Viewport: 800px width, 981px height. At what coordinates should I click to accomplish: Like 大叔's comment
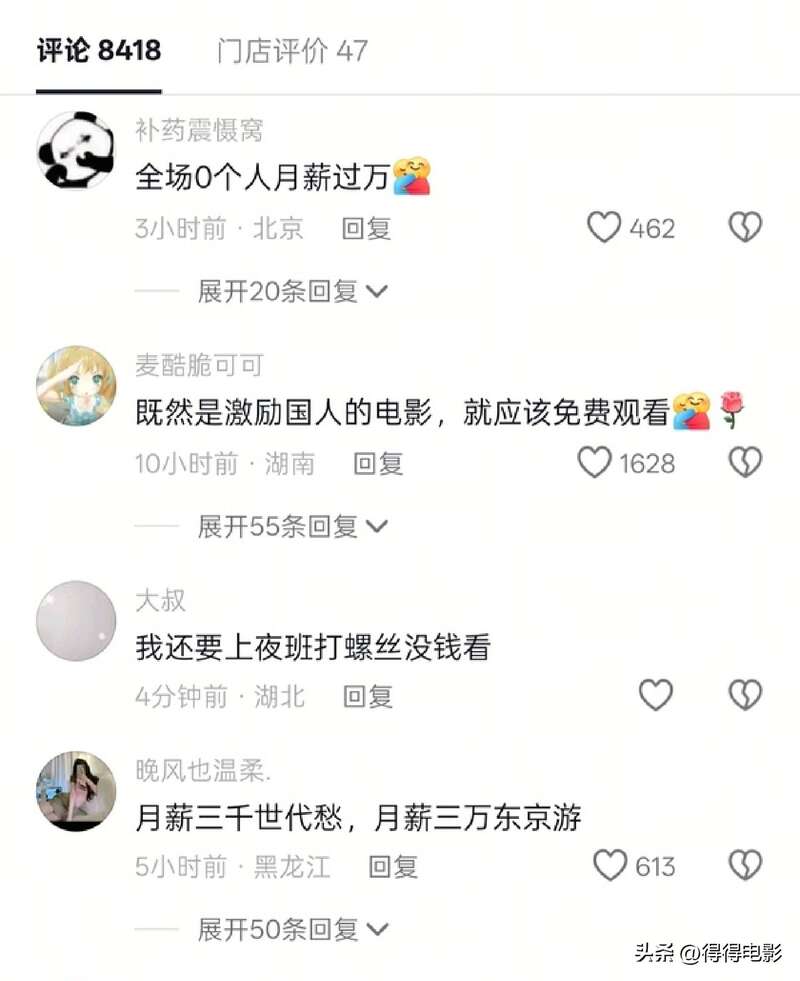click(656, 695)
